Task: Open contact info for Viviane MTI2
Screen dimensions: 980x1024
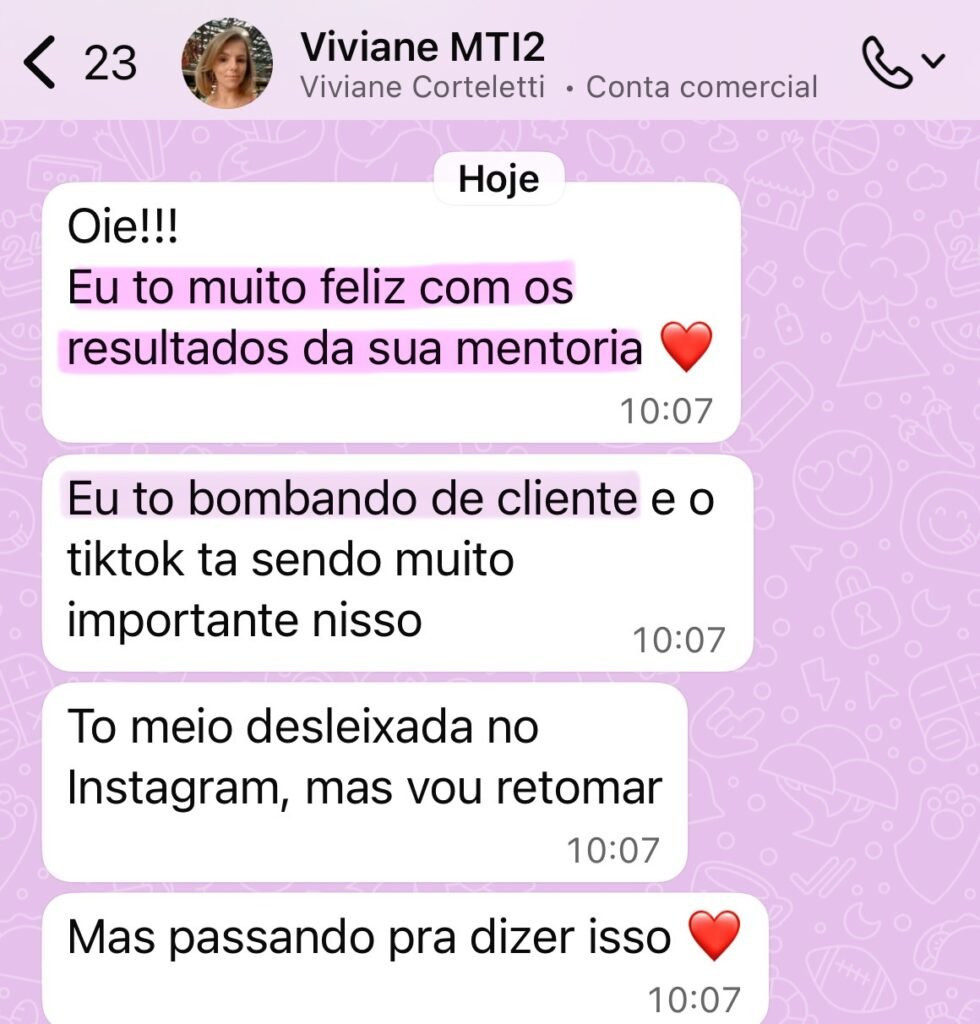Action: coord(423,47)
